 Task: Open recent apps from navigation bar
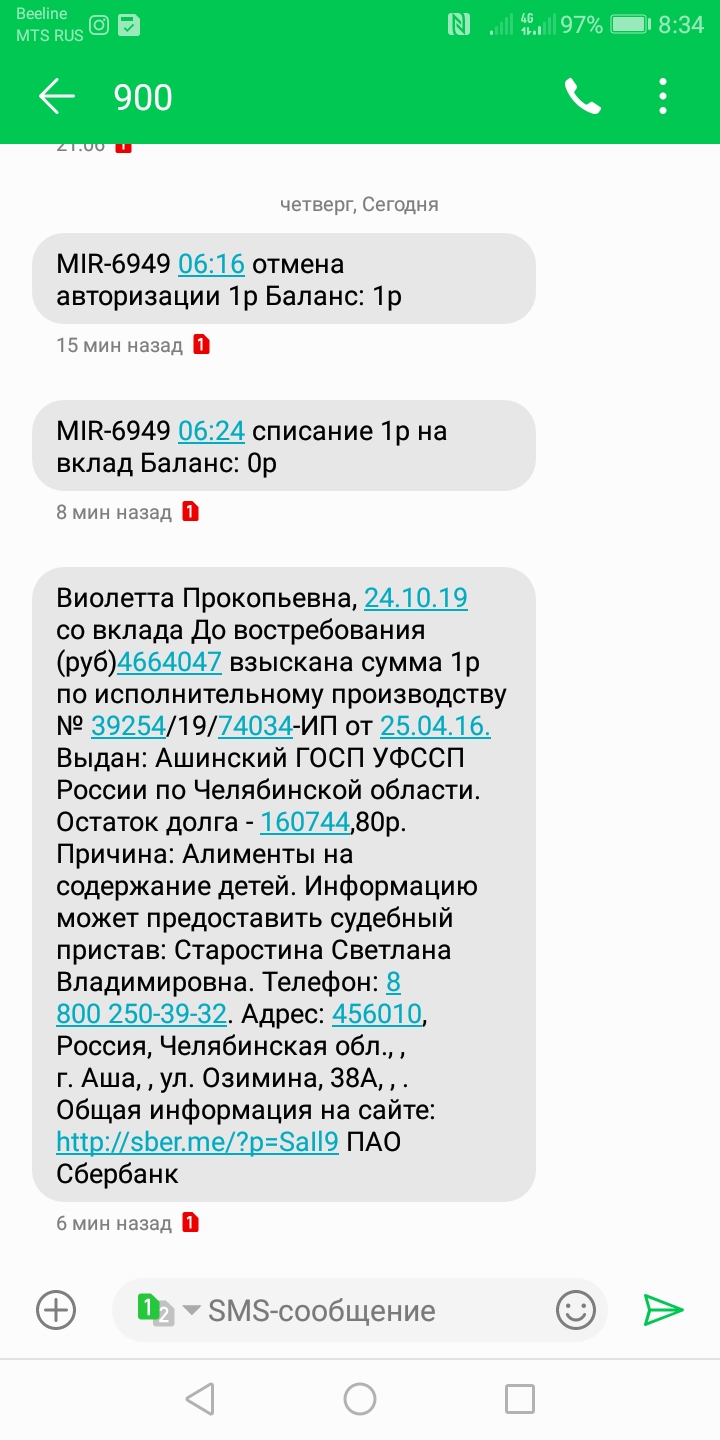(519, 1398)
